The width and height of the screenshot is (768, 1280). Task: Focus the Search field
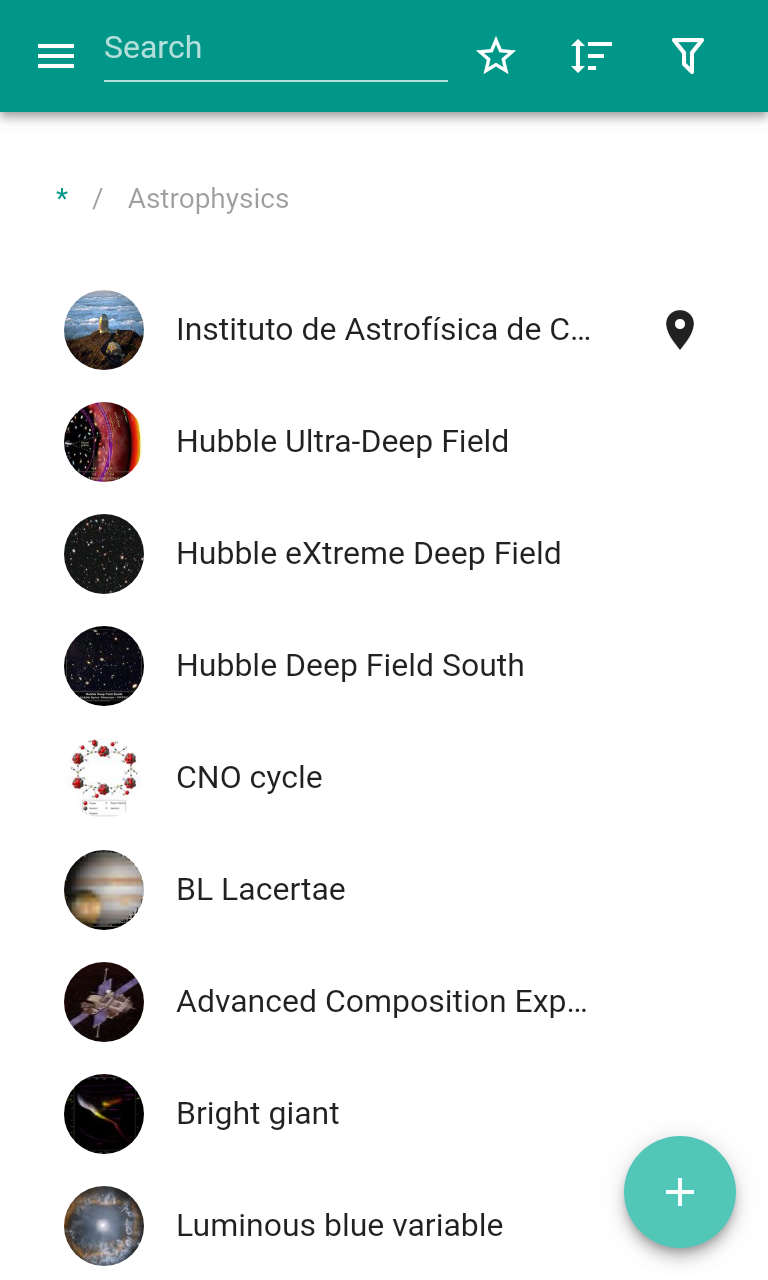[275, 49]
